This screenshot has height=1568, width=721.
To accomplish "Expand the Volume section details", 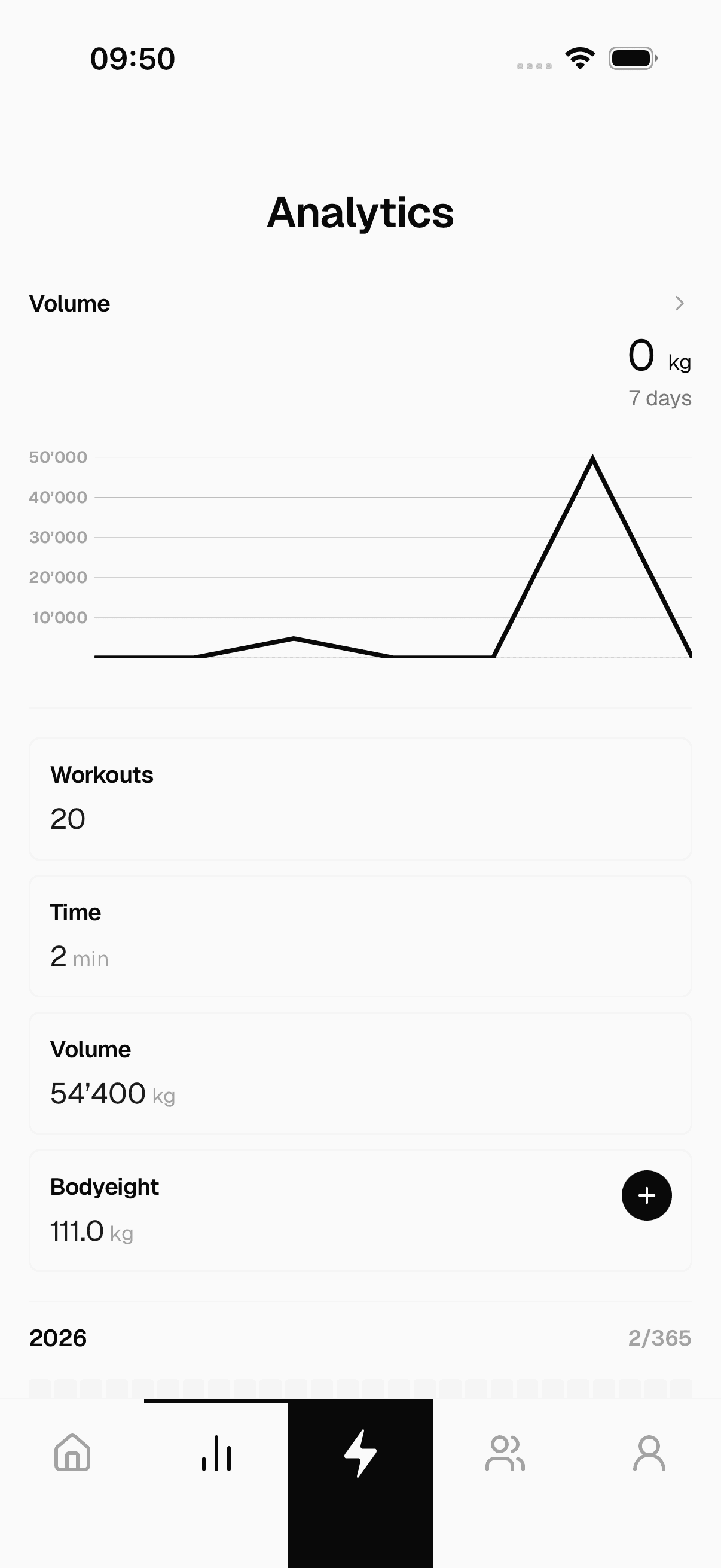I will click(71, 303).
